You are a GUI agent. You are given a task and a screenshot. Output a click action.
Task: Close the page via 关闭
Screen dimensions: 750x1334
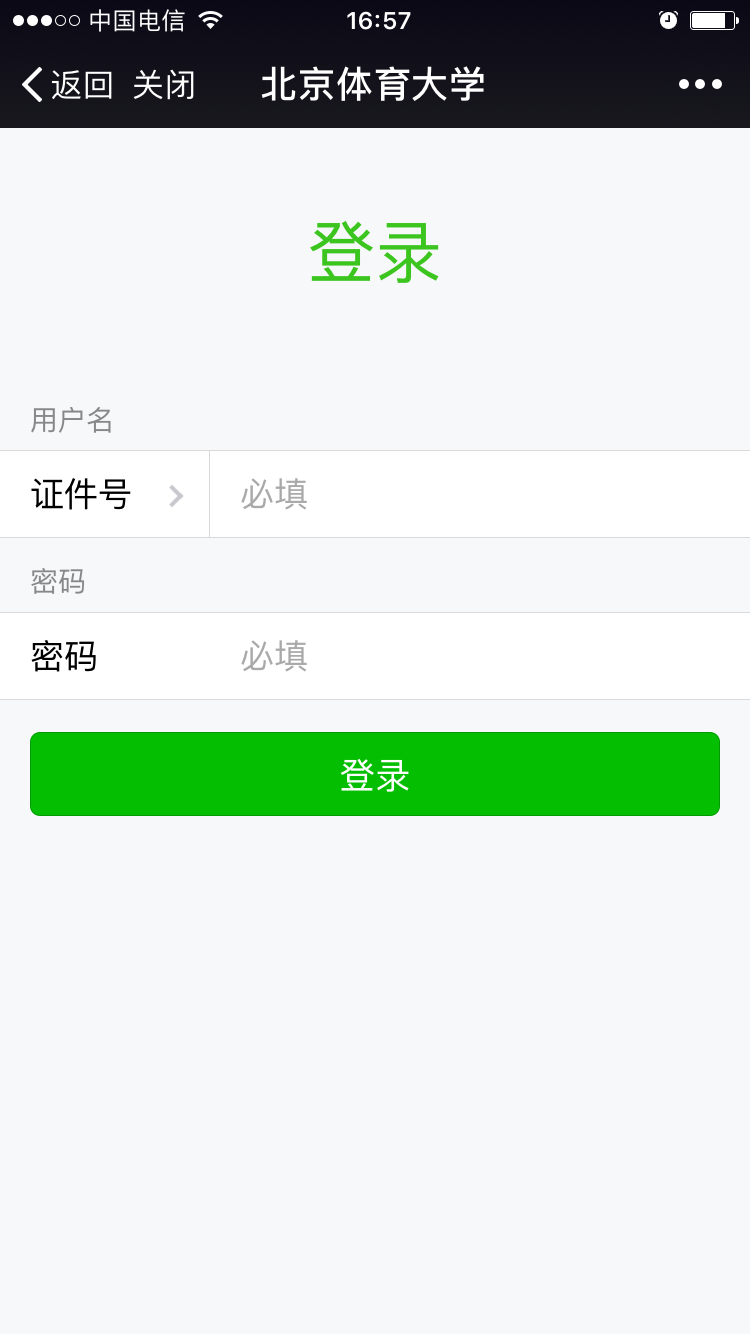[164, 85]
